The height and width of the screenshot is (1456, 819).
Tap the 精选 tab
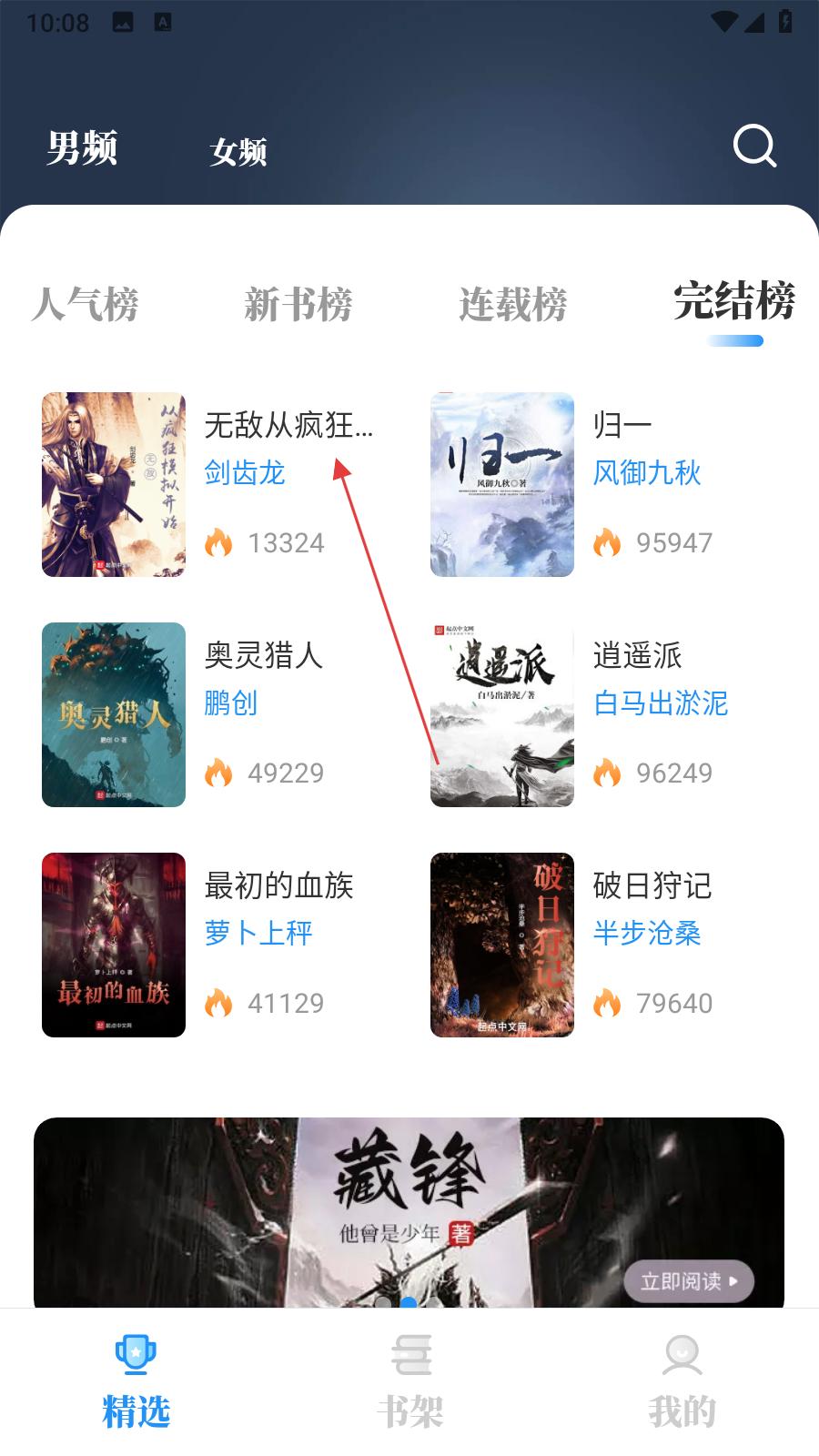(x=136, y=1381)
